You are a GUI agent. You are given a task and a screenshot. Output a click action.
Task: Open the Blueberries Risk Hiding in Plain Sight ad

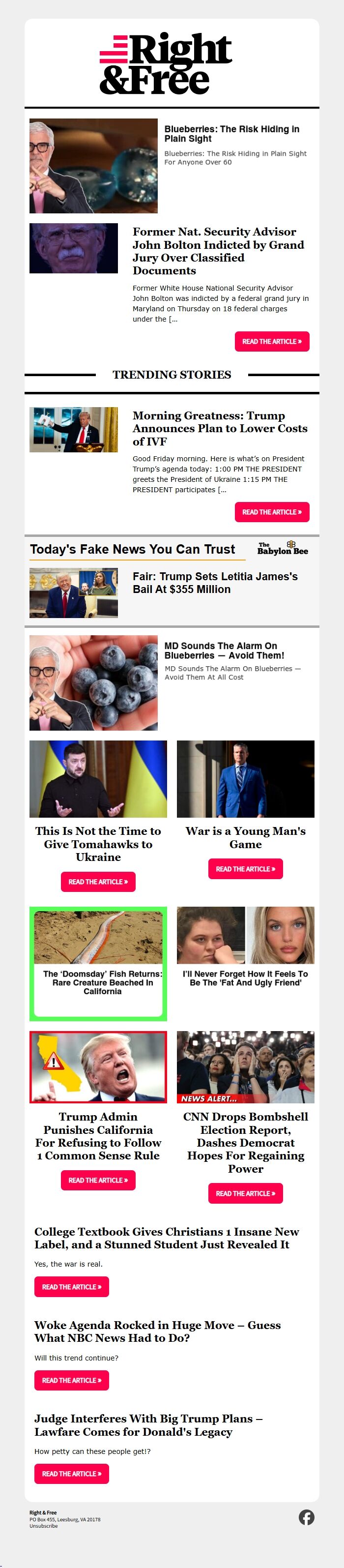coord(231,133)
